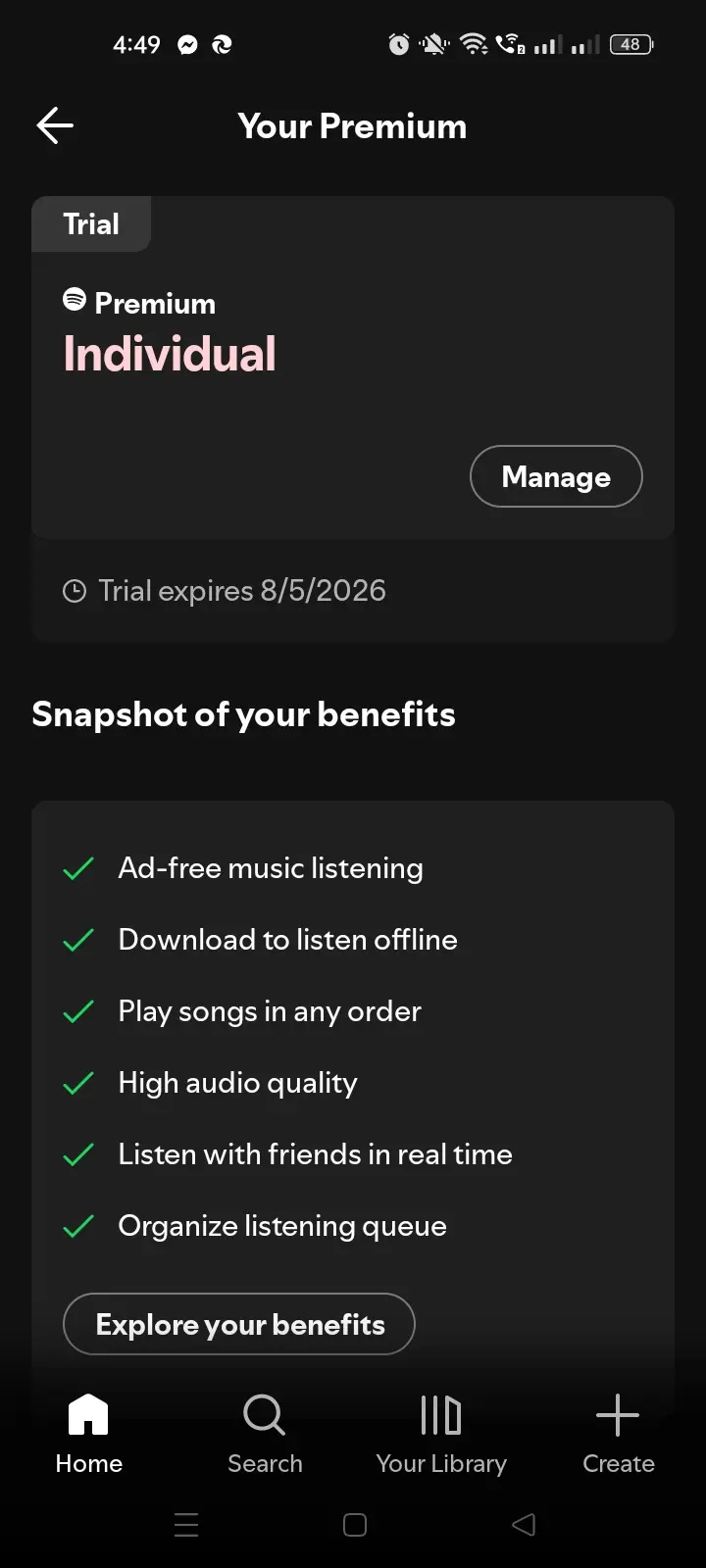This screenshot has width=706, height=1568.
Task: Switch to the Search tab
Action: pos(265,1435)
